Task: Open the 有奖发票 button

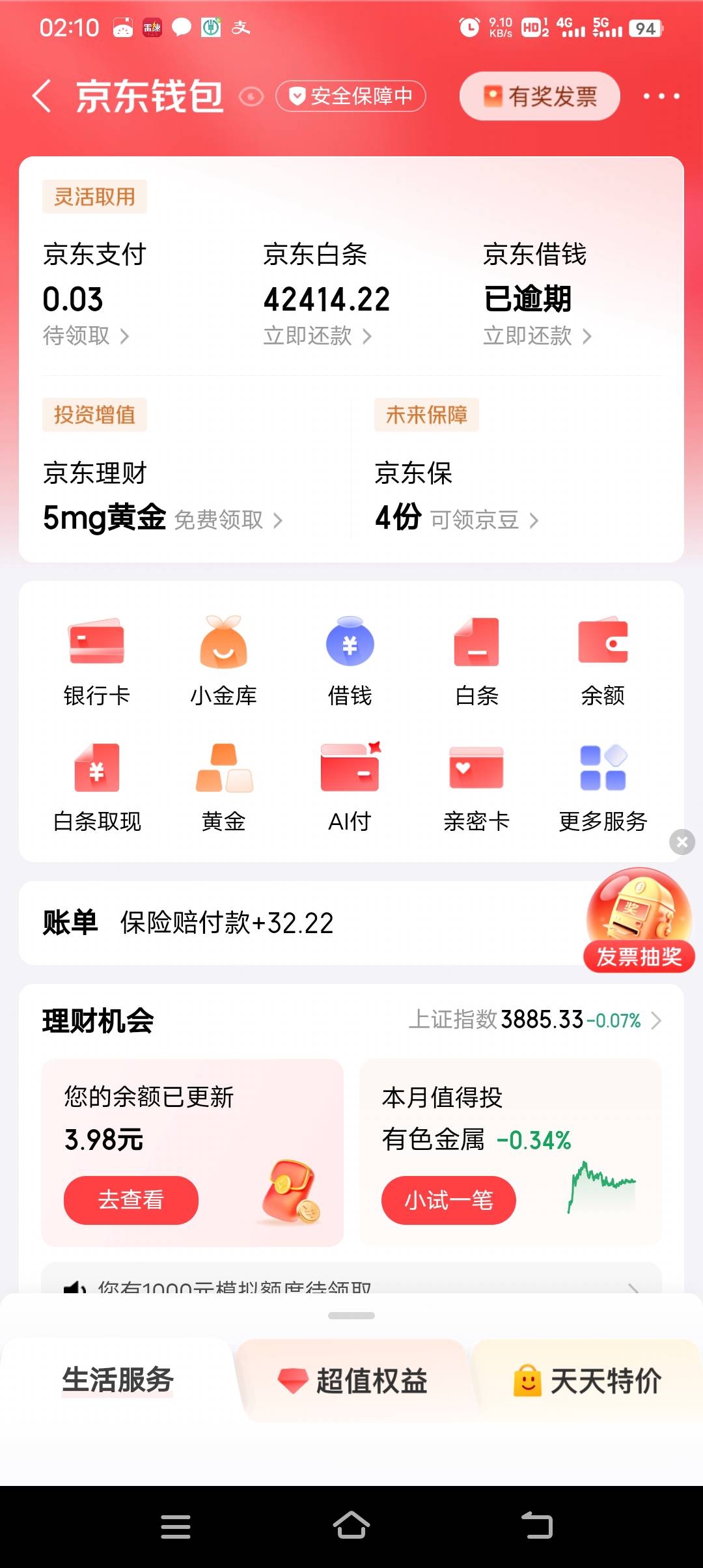Action: [x=540, y=96]
